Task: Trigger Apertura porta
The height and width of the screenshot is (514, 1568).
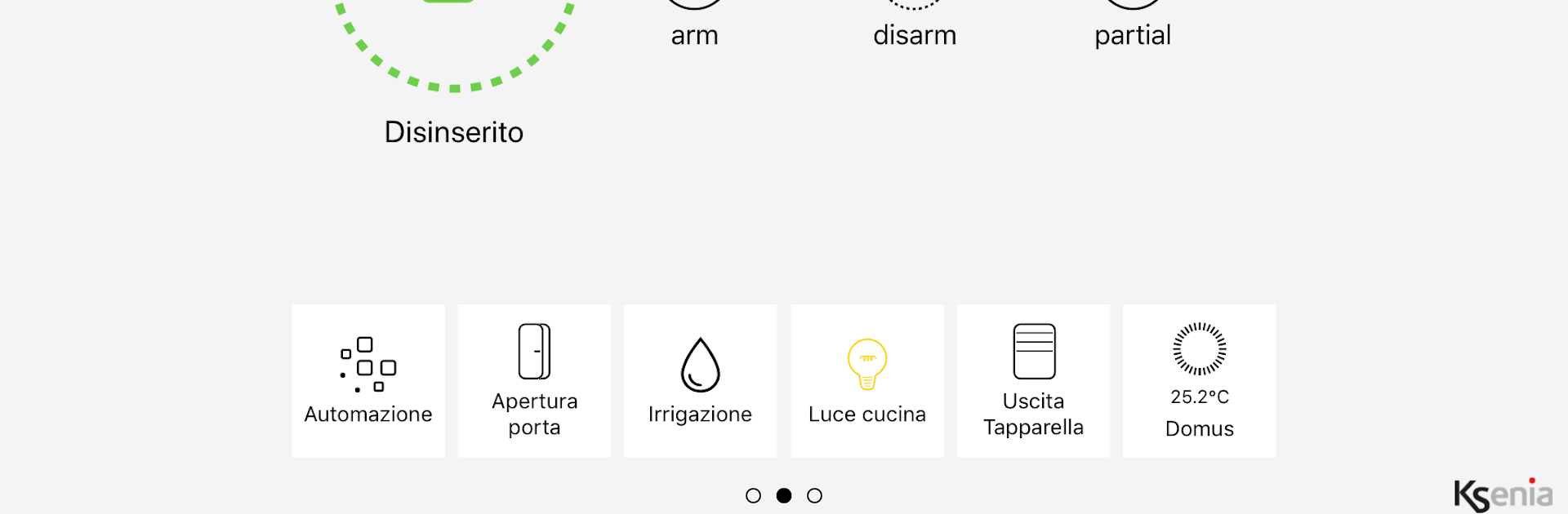Action: (534, 381)
